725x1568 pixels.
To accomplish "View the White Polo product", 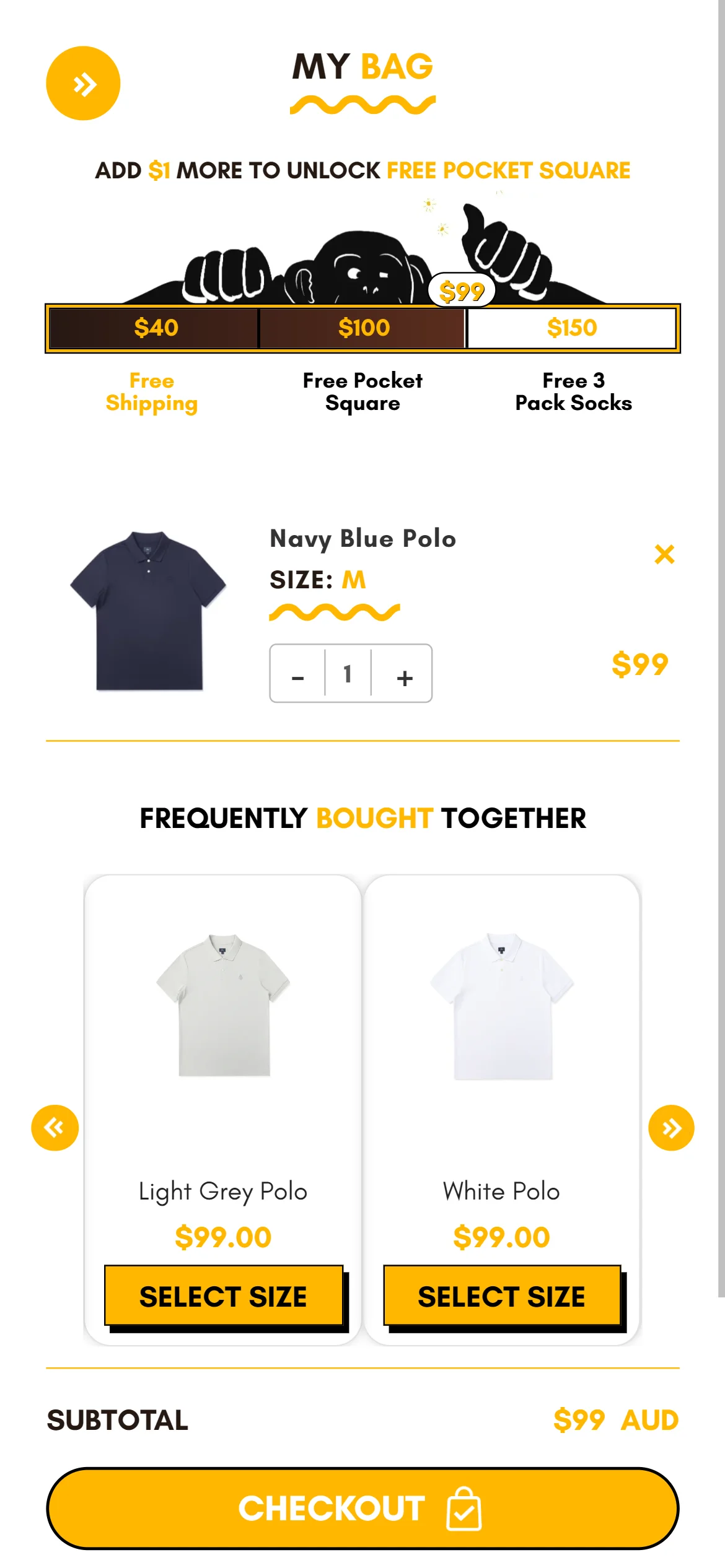I will click(x=502, y=1006).
